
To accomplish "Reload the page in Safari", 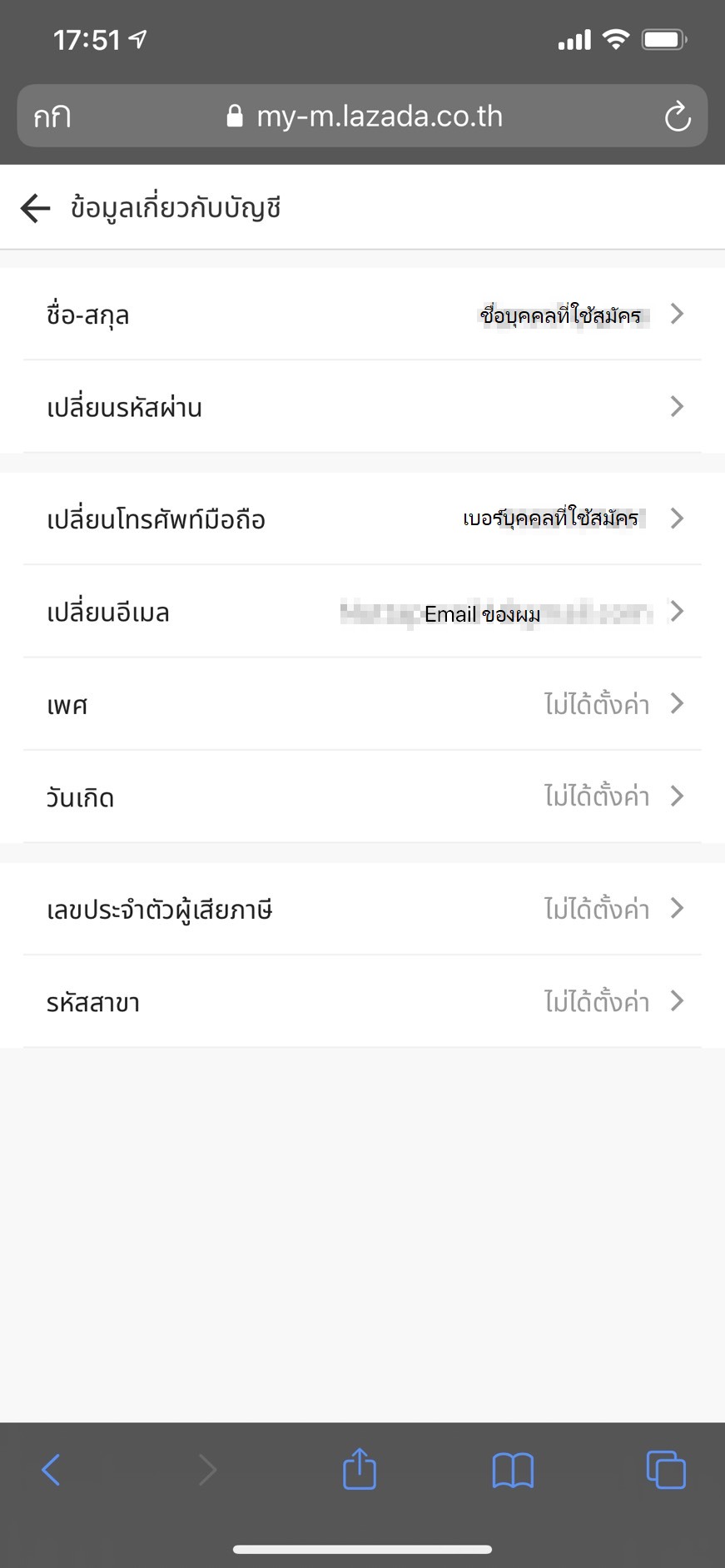I will click(x=678, y=117).
